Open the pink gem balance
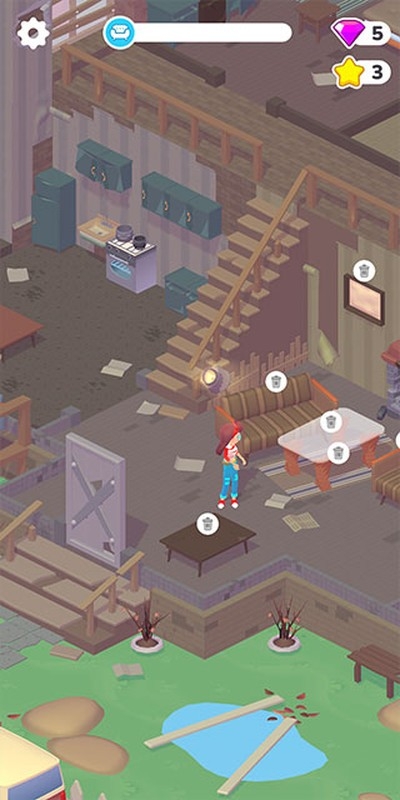 pyautogui.click(x=362, y=33)
